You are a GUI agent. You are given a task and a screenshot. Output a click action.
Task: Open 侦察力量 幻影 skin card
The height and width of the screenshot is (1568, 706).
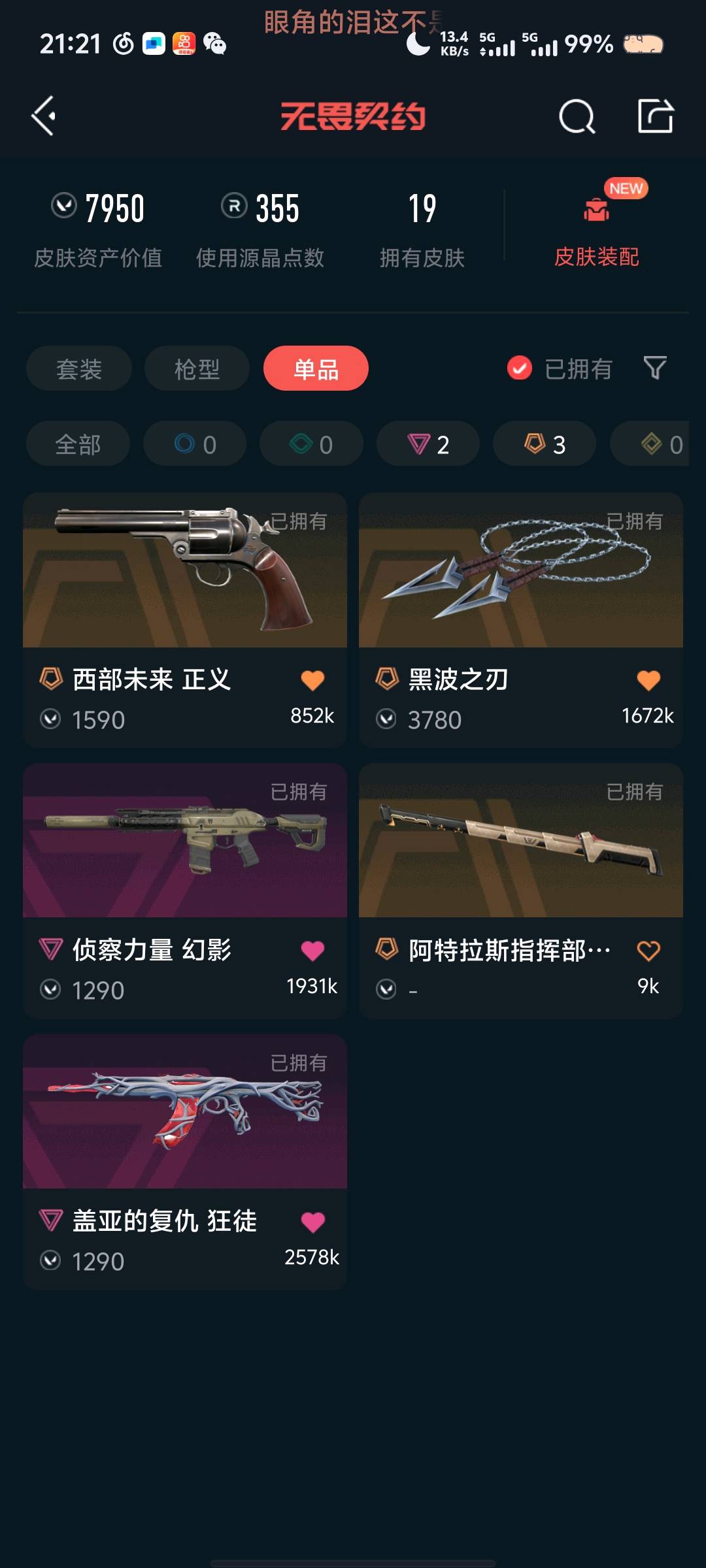185,856
